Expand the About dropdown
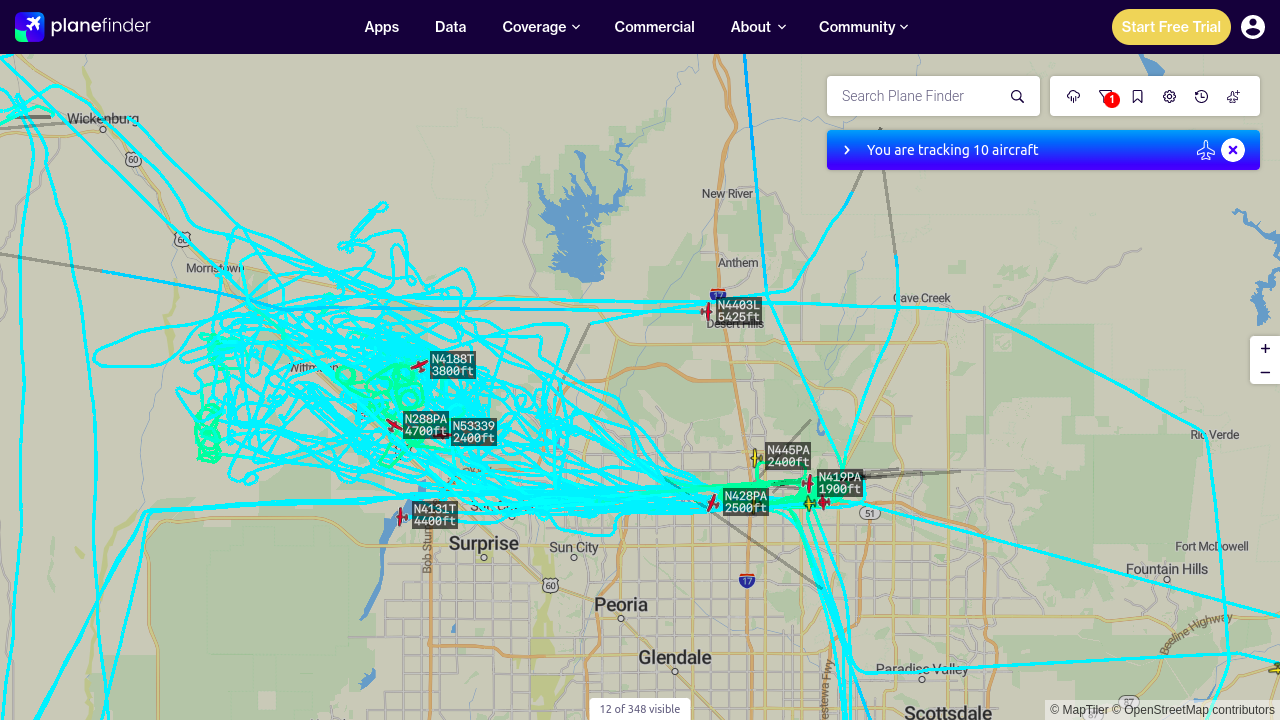This screenshot has width=1280, height=720. [x=758, y=27]
